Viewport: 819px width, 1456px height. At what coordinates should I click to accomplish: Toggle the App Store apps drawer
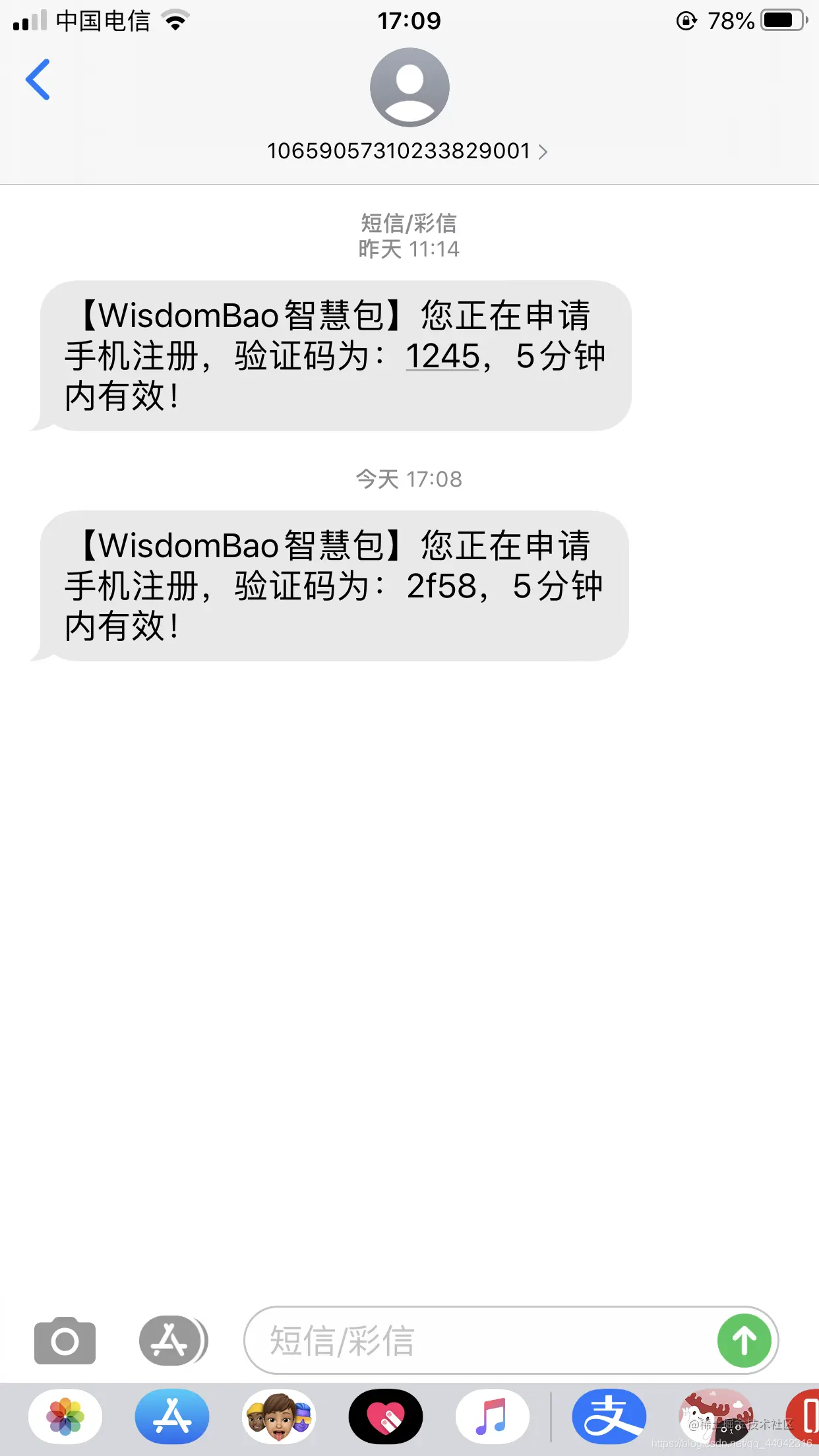[172, 1341]
